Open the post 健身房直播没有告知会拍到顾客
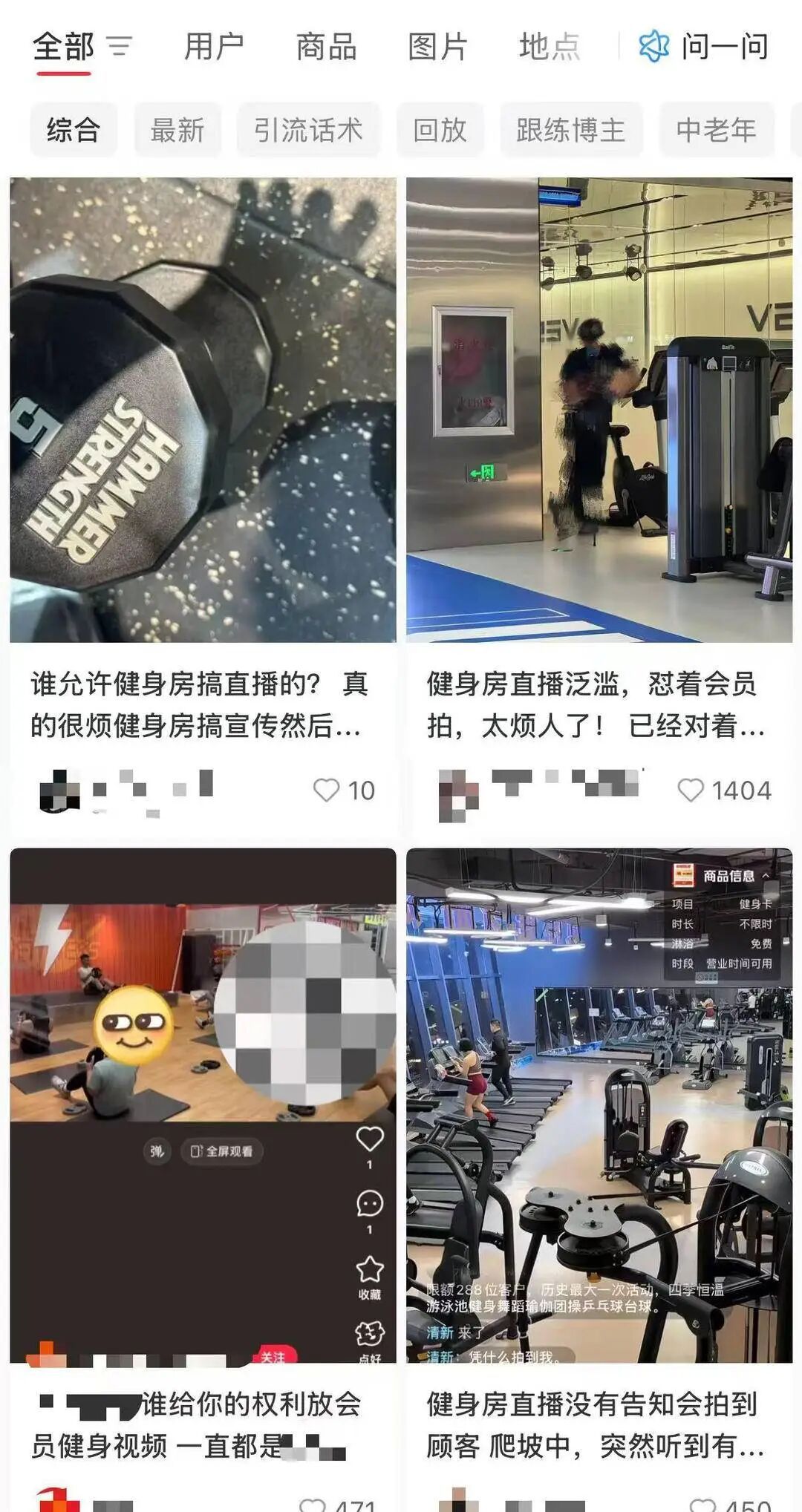802x1512 pixels. coord(599,1106)
